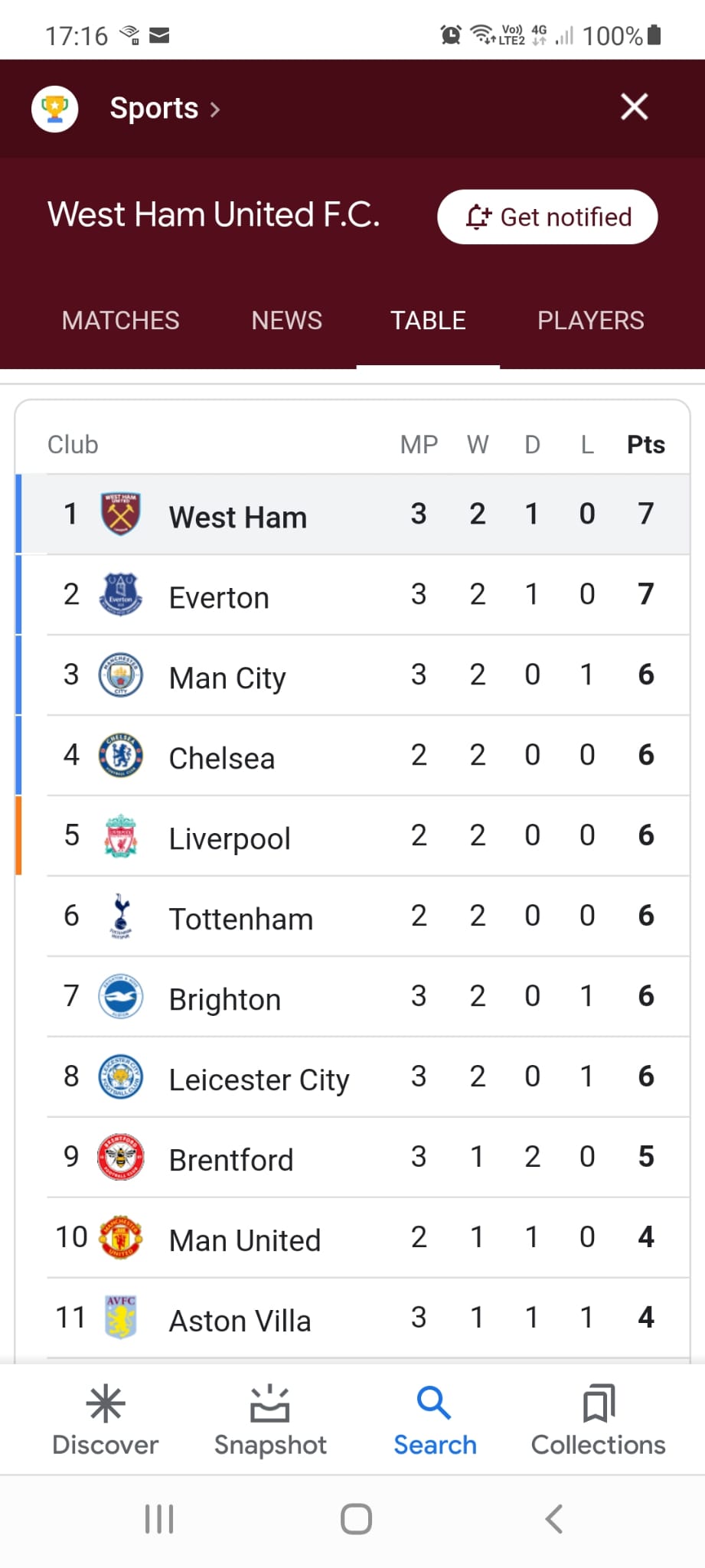Switch to the Matches tab
The image size is (705, 1568).
pos(121,320)
